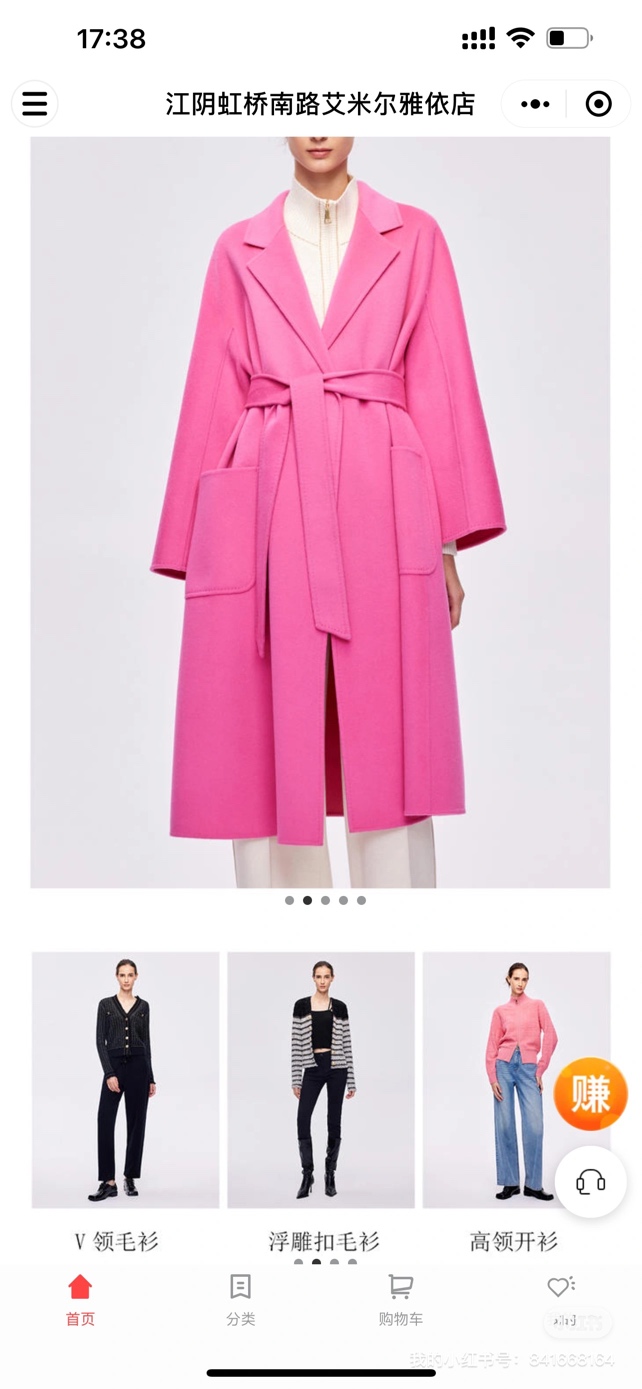This screenshot has width=642, height=1389.
Task: Tap the orange 赚 floating button
Action: (590, 1094)
